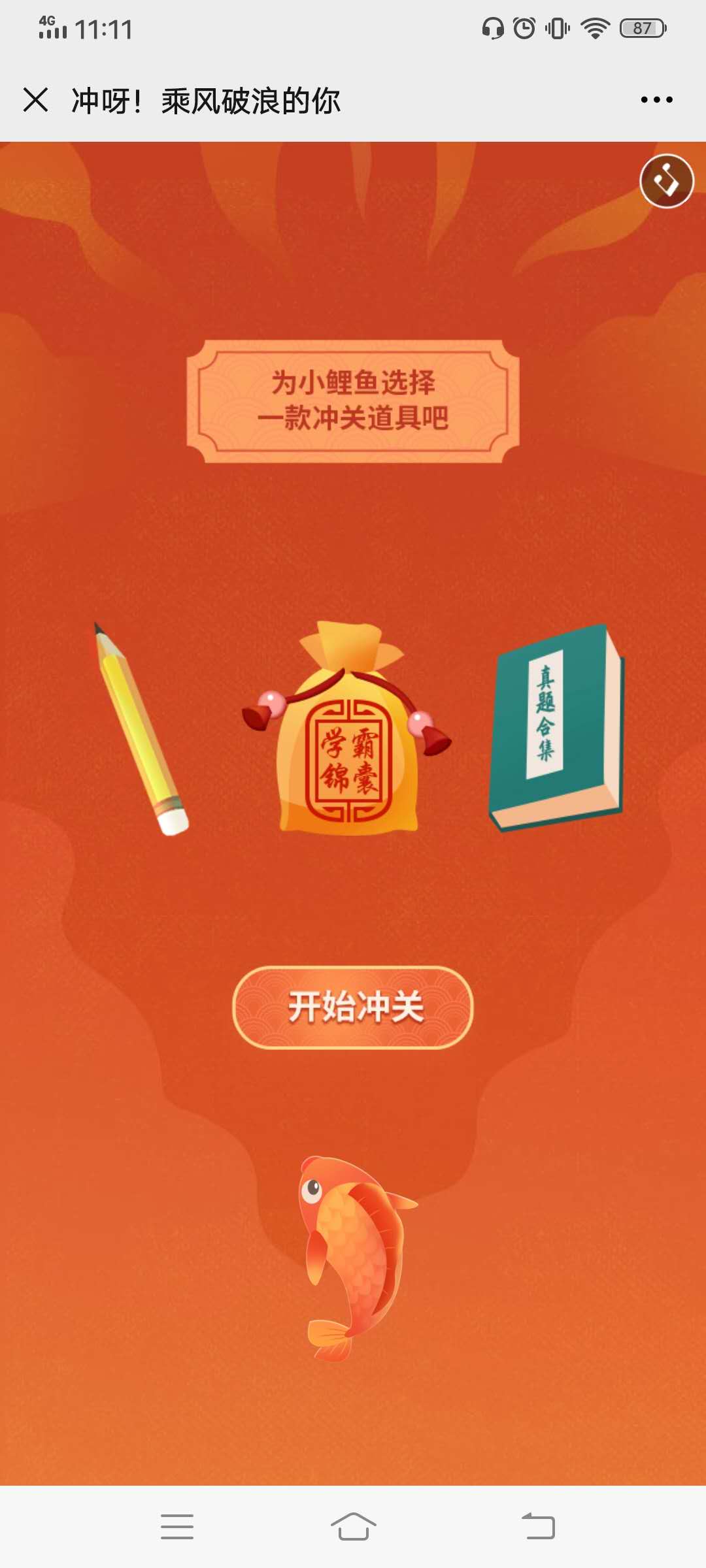
Task: Select the pencil as the prop
Action: 141,728
